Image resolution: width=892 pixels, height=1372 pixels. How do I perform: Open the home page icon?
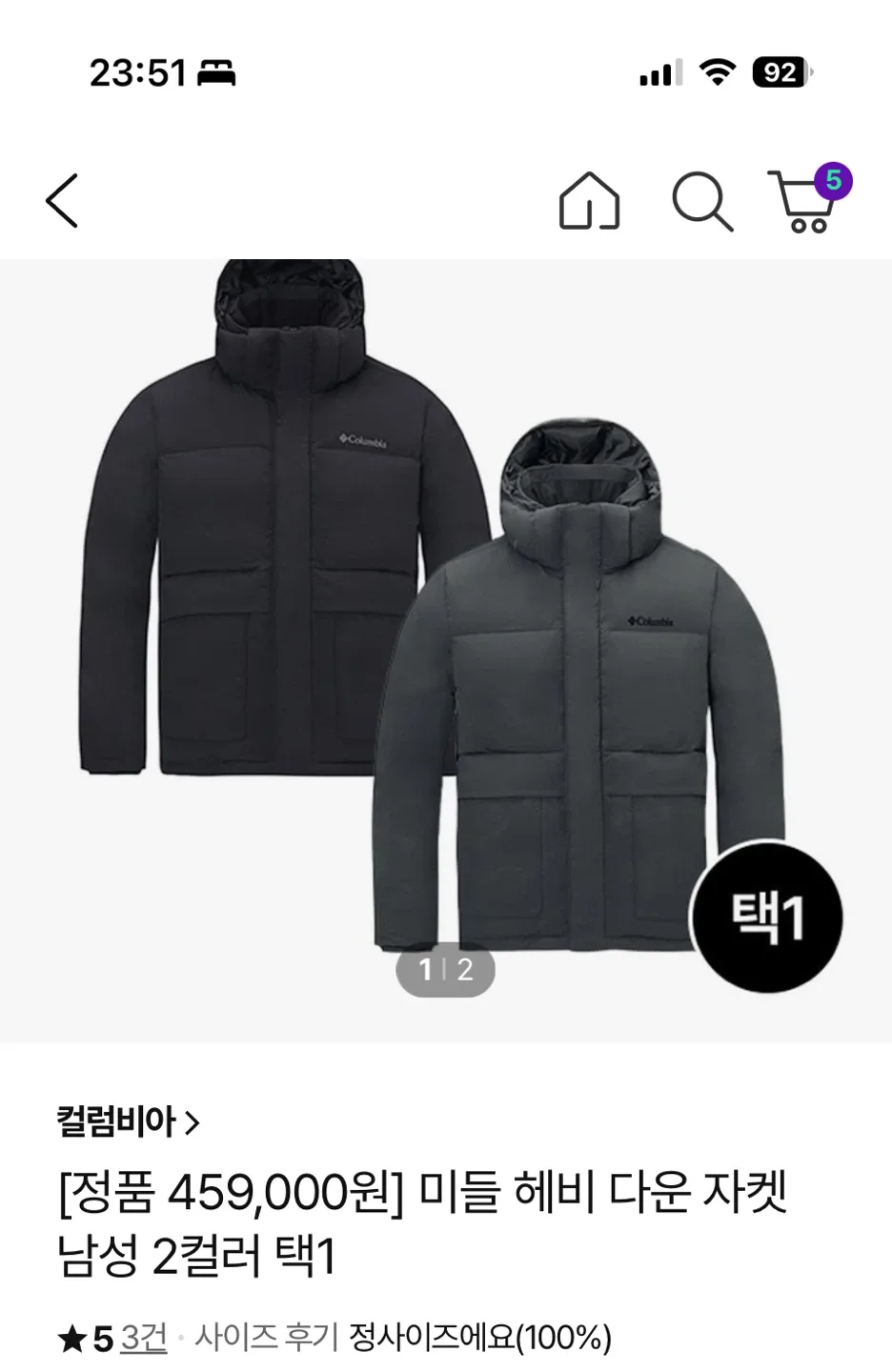[x=589, y=201]
